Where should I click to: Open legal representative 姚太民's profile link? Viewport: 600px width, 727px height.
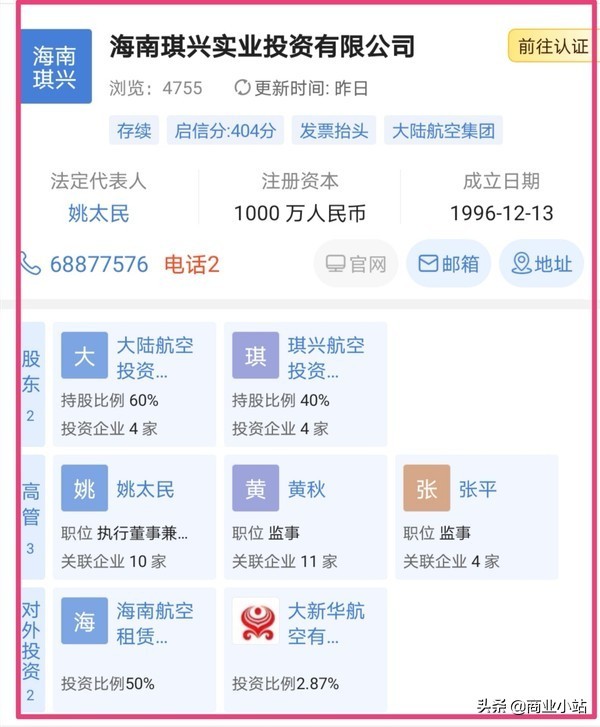pyautogui.click(x=98, y=213)
